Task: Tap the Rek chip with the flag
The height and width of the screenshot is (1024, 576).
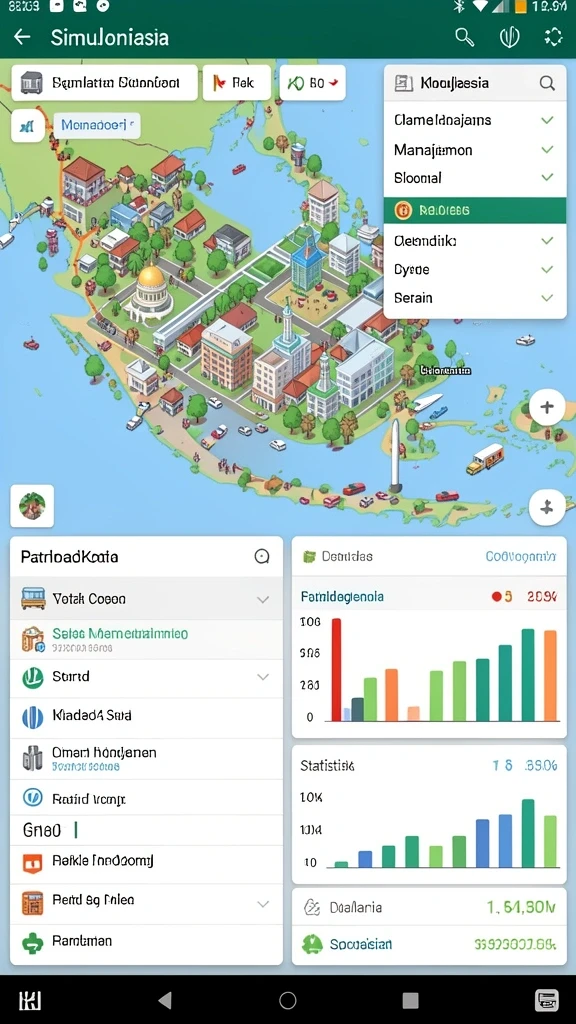Action: coord(236,83)
